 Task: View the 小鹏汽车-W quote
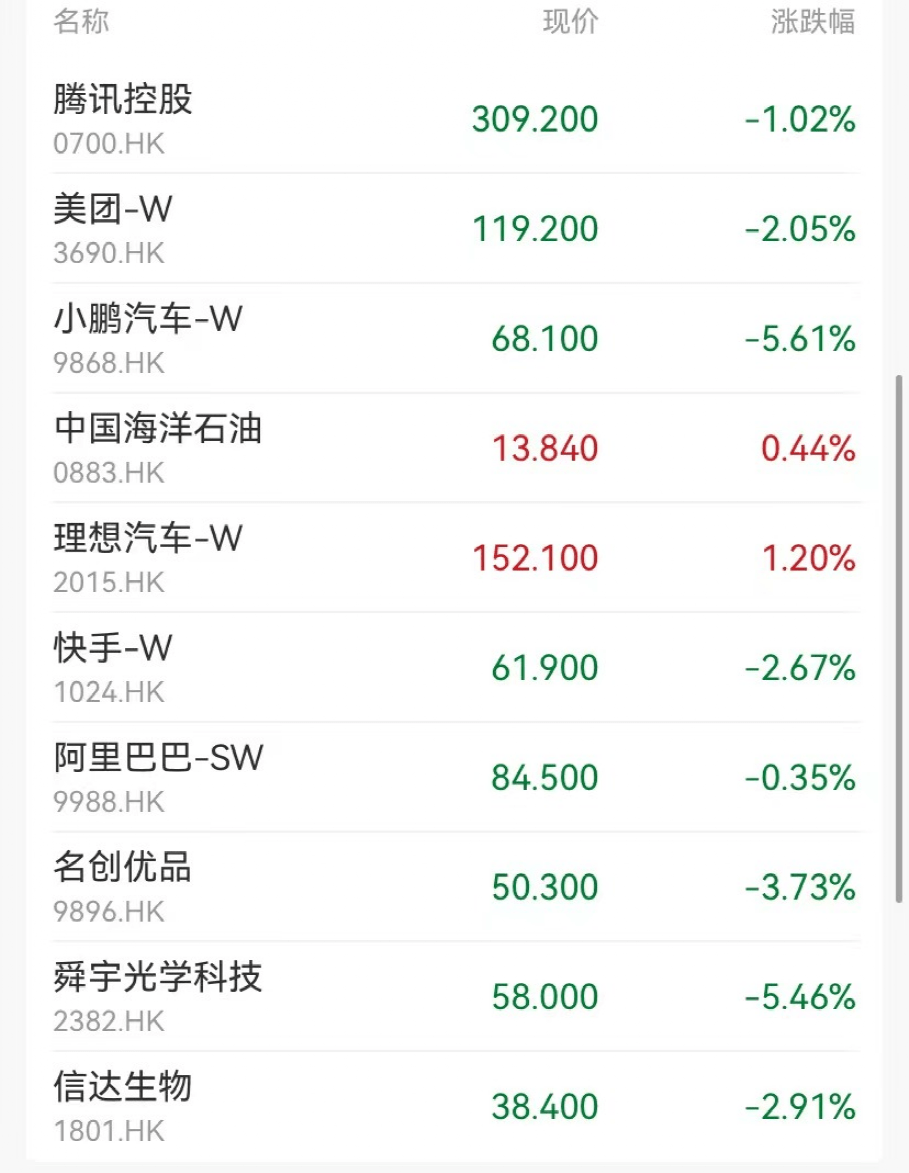tap(148, 338)
